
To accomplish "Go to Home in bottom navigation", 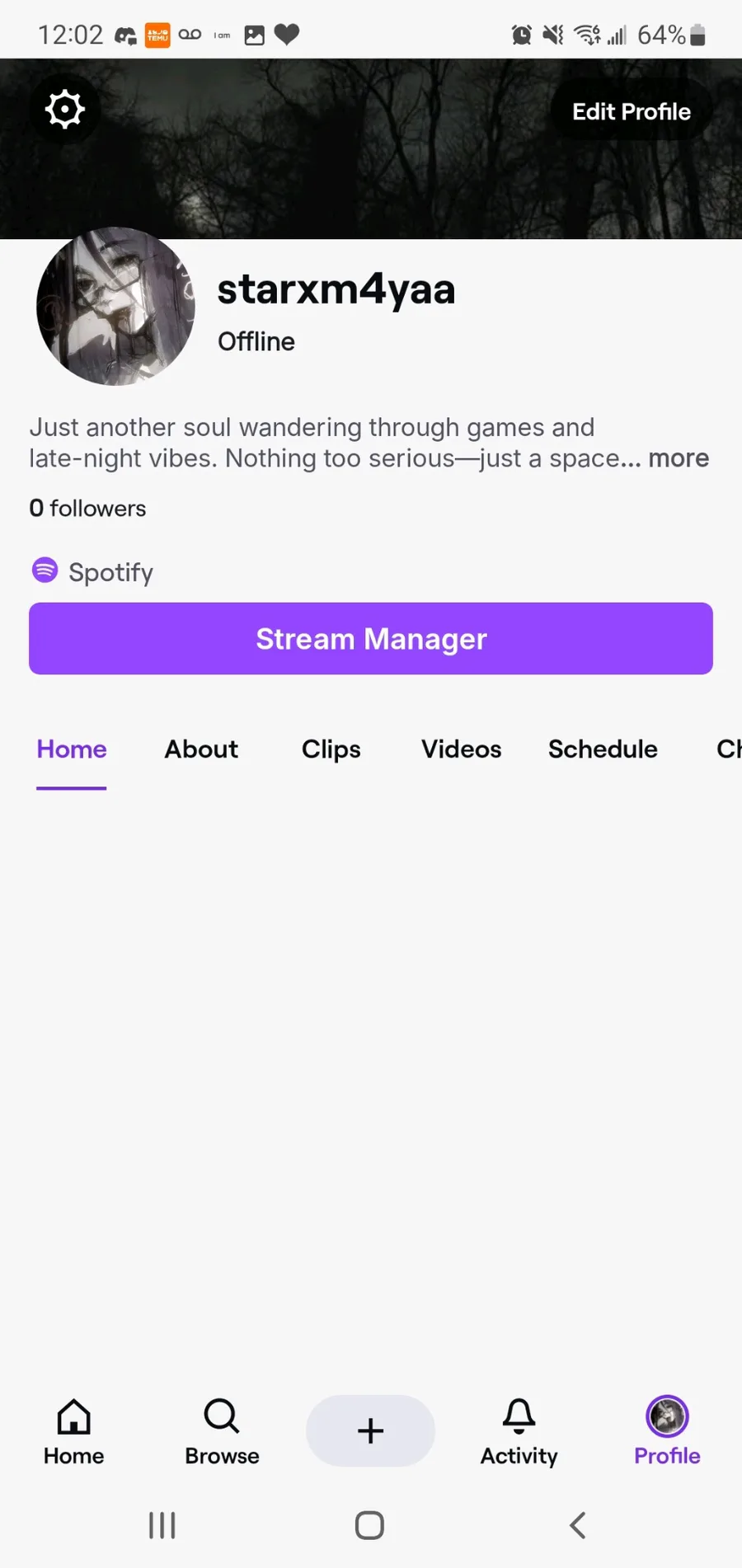I will coord(74,1432).
